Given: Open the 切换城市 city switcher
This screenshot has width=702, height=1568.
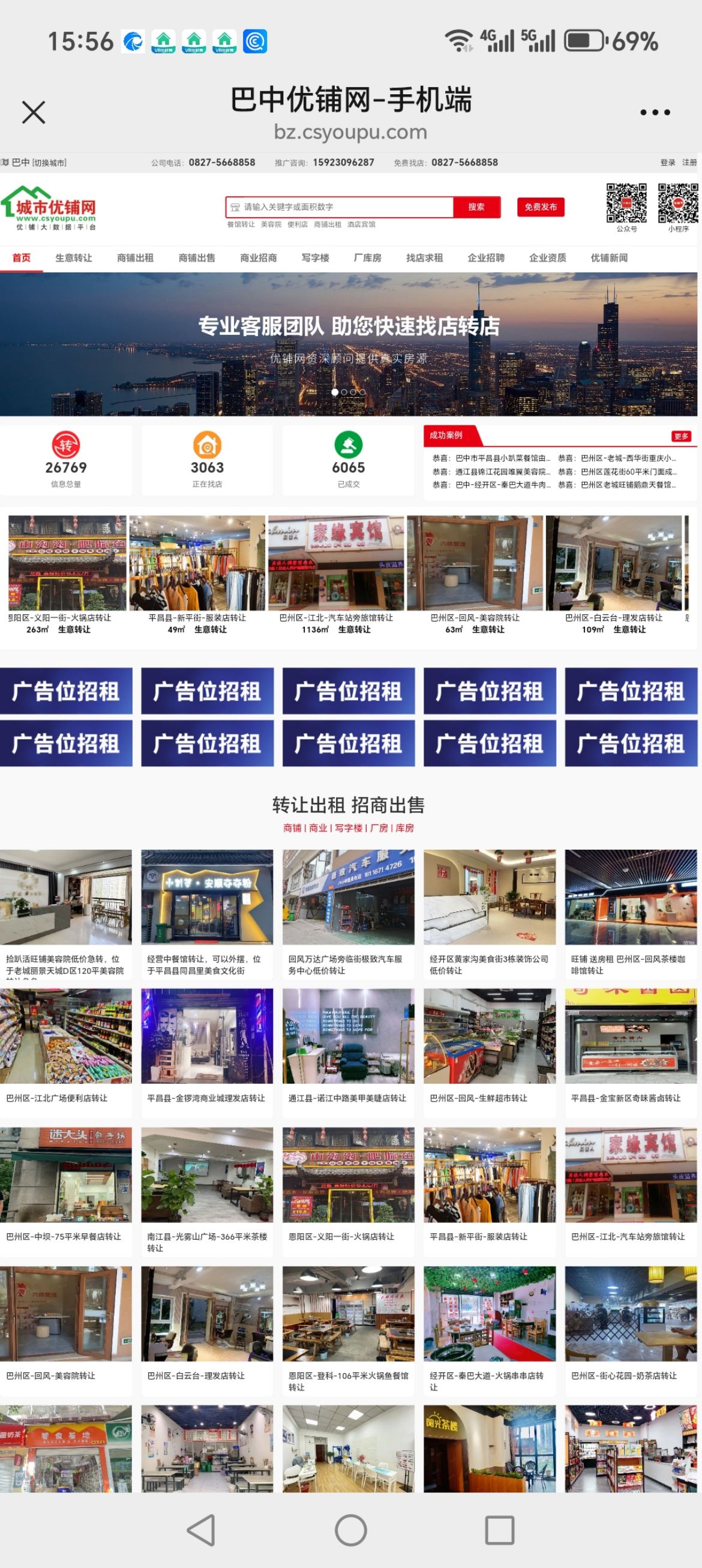Looking at the screenshot, I should [50, 163].
